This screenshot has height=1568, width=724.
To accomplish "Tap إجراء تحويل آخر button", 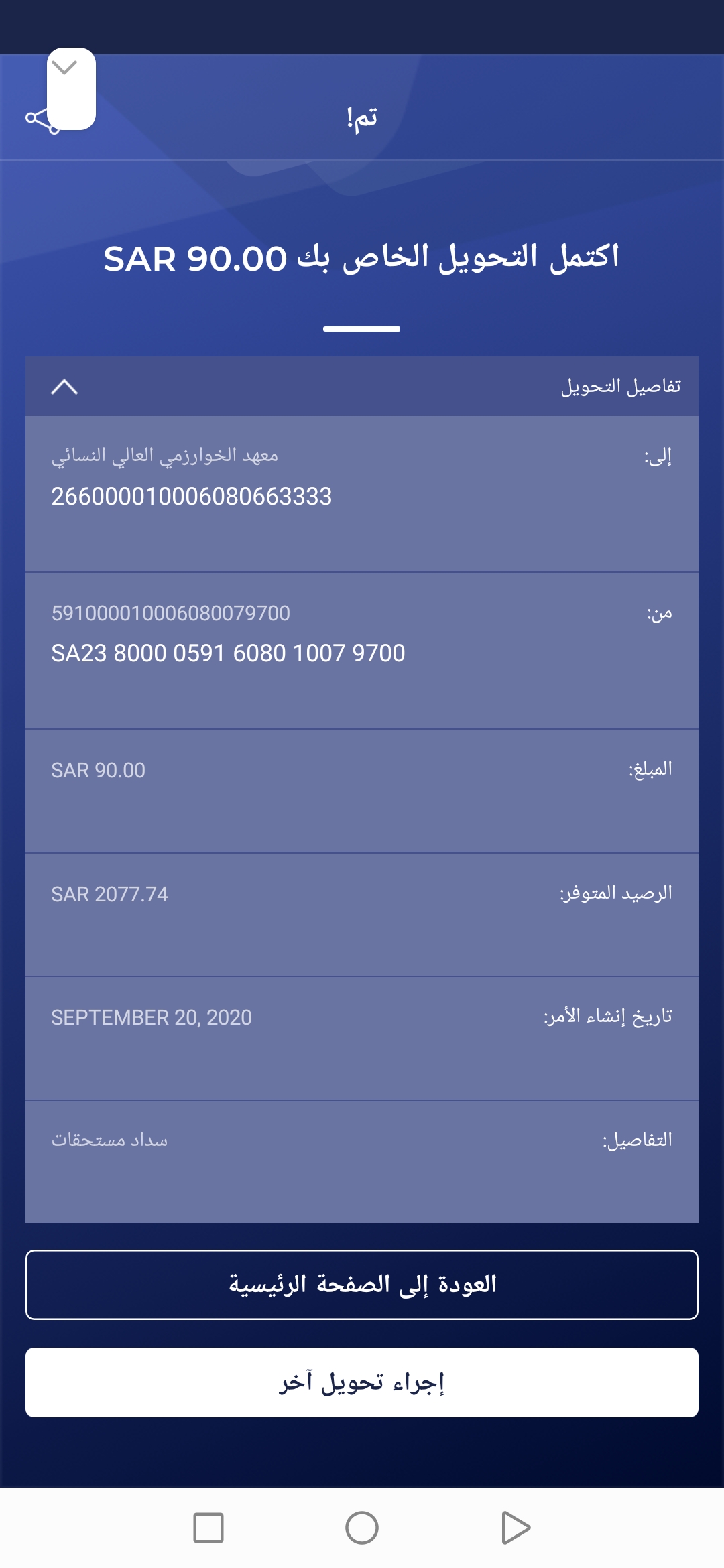I will tap(362, 1382).
